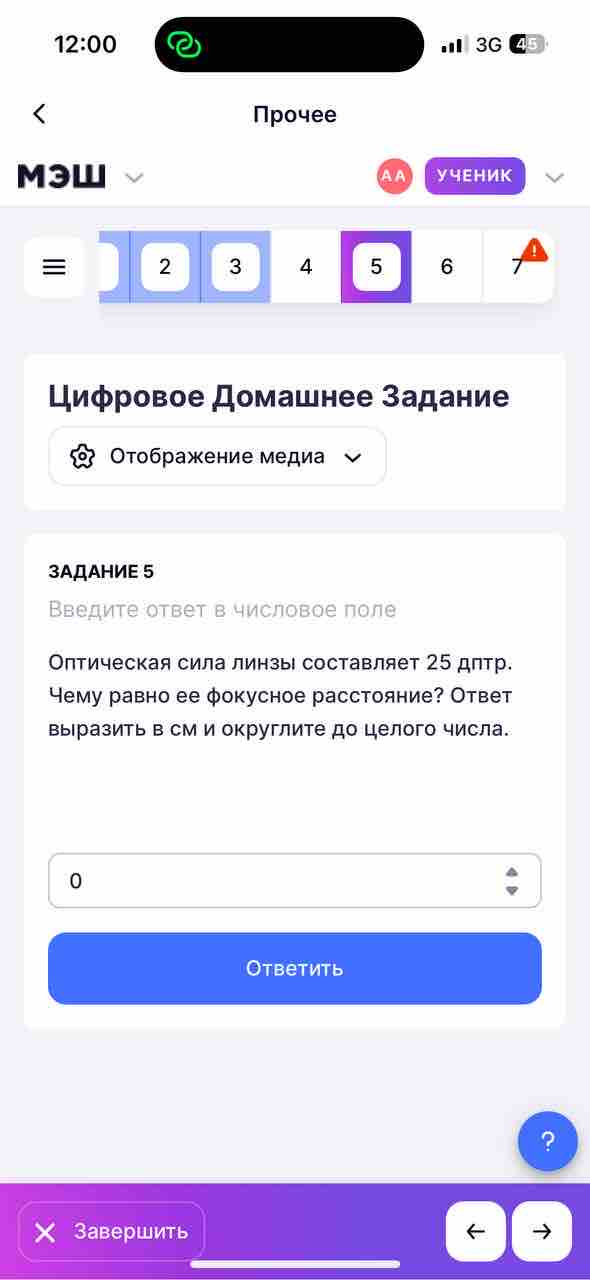Tap the УЧЕНИК role badge
The height and width of the screenshot is (1280, 590).
pyautogui.click(x=475, y=176)
